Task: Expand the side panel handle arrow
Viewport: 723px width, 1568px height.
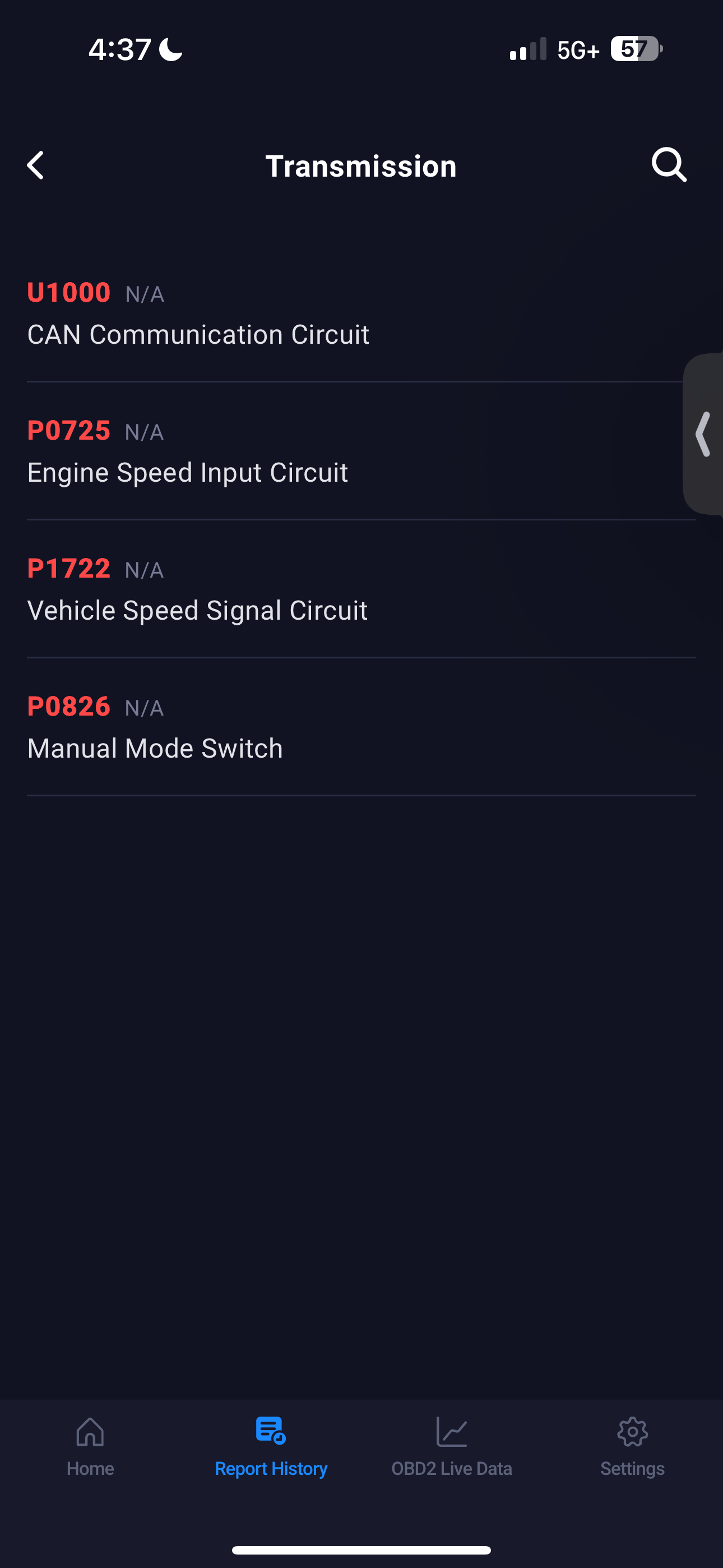Action: [x=703, y=434]
